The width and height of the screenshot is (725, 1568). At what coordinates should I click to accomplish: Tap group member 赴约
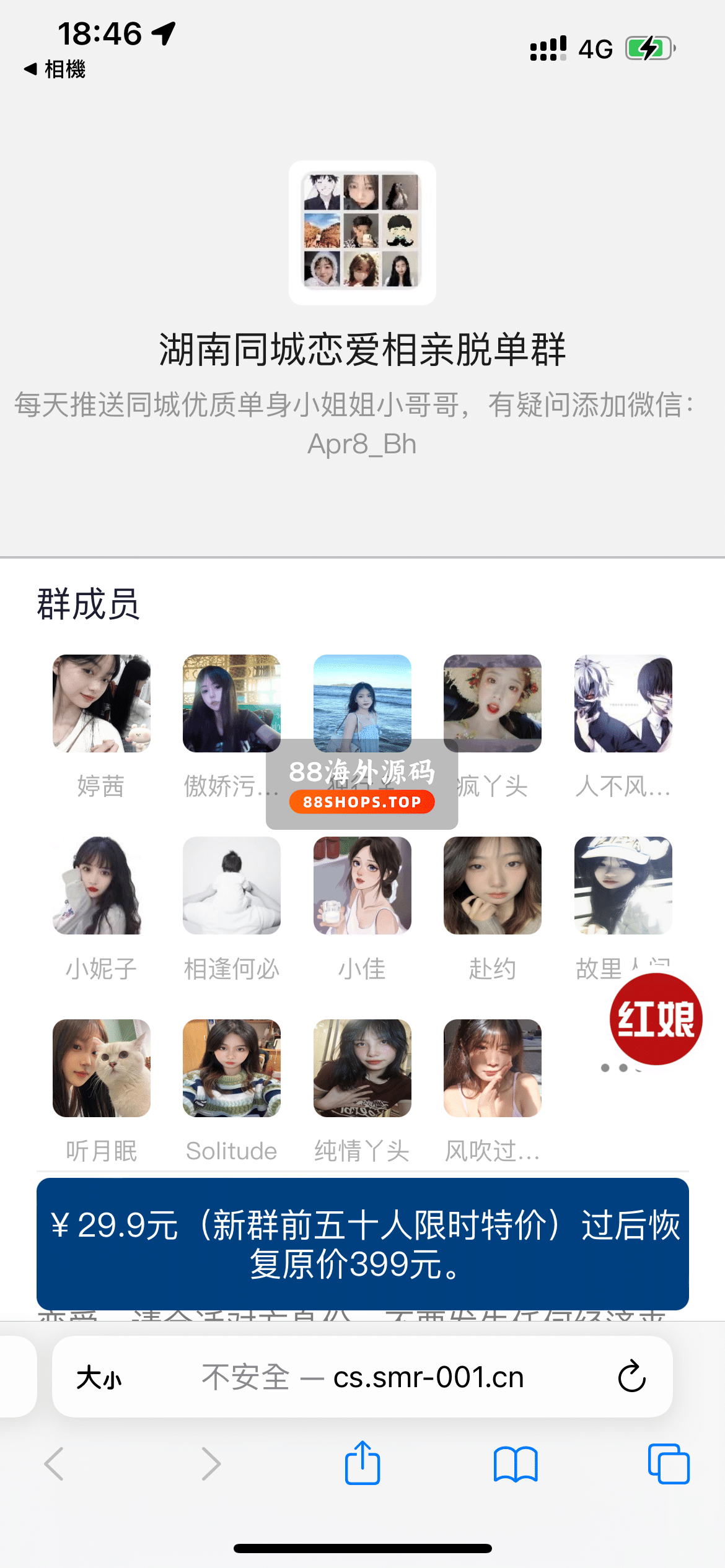[x=493, y=886]
